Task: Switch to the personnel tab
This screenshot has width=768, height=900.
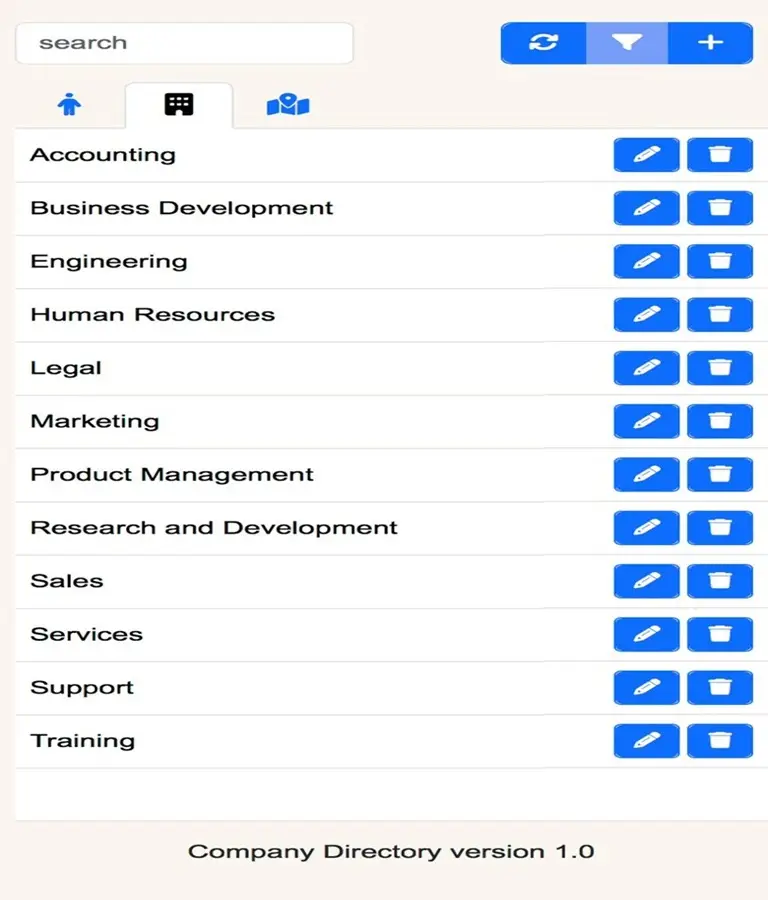Action: 70,105
